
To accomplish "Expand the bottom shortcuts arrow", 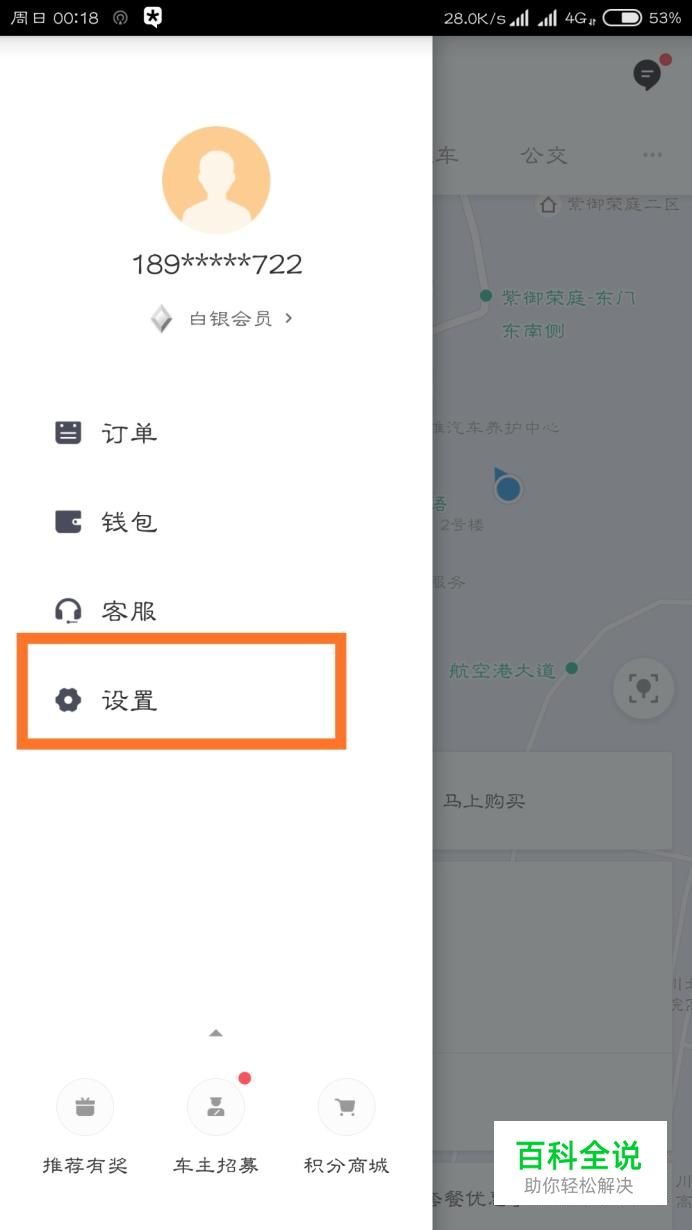I will (x=216, y=1033).
